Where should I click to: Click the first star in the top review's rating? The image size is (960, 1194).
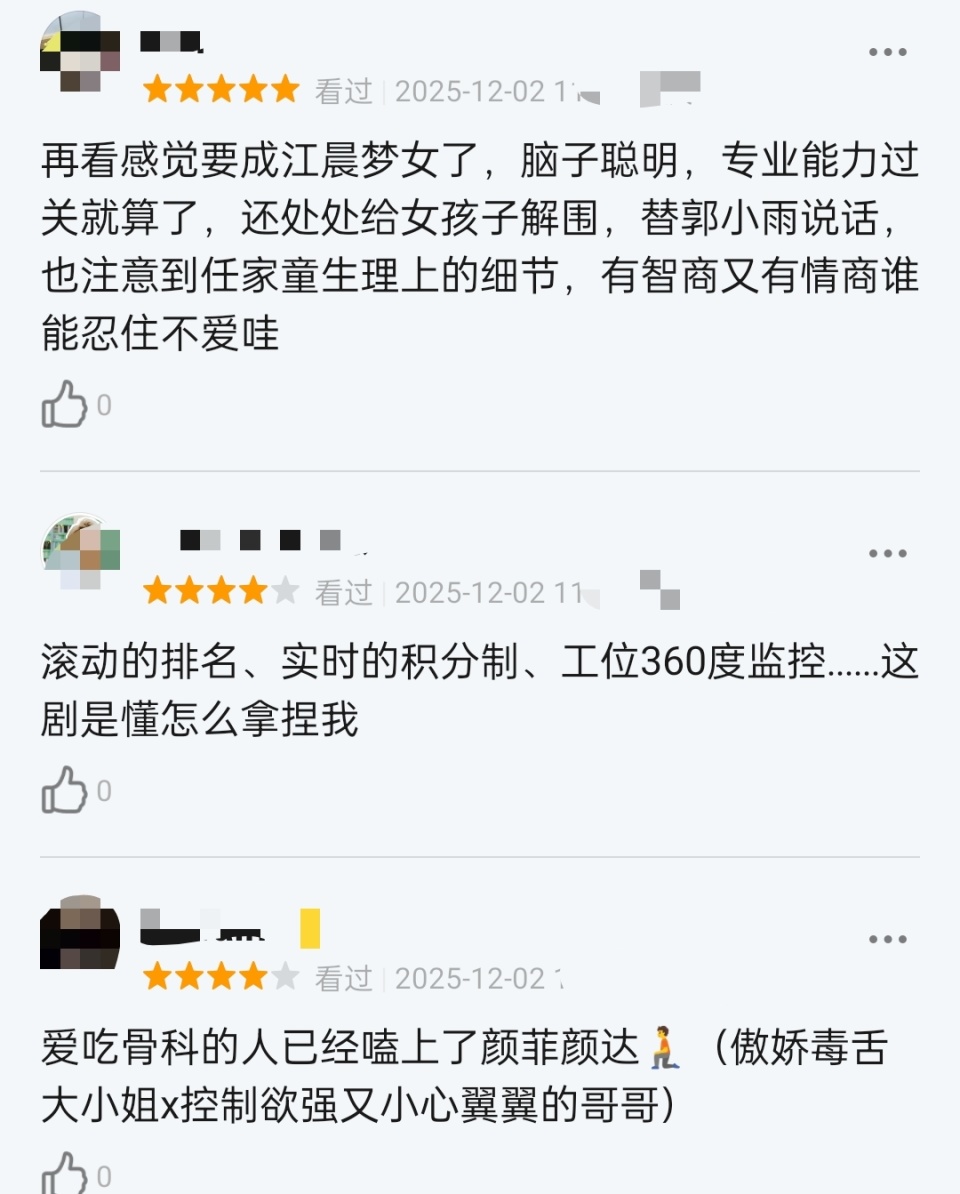tap(158, 90)
